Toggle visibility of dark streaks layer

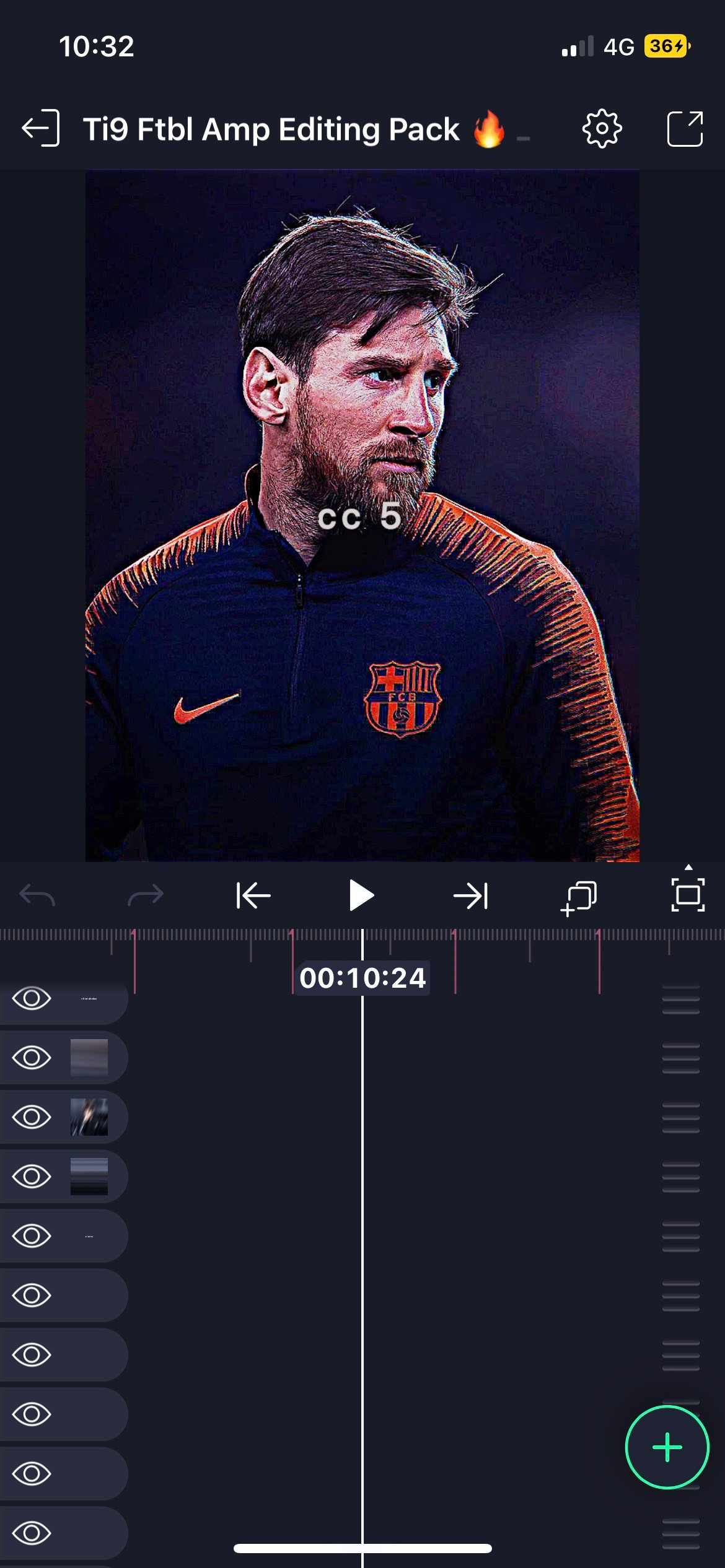tap(32, 1117)
